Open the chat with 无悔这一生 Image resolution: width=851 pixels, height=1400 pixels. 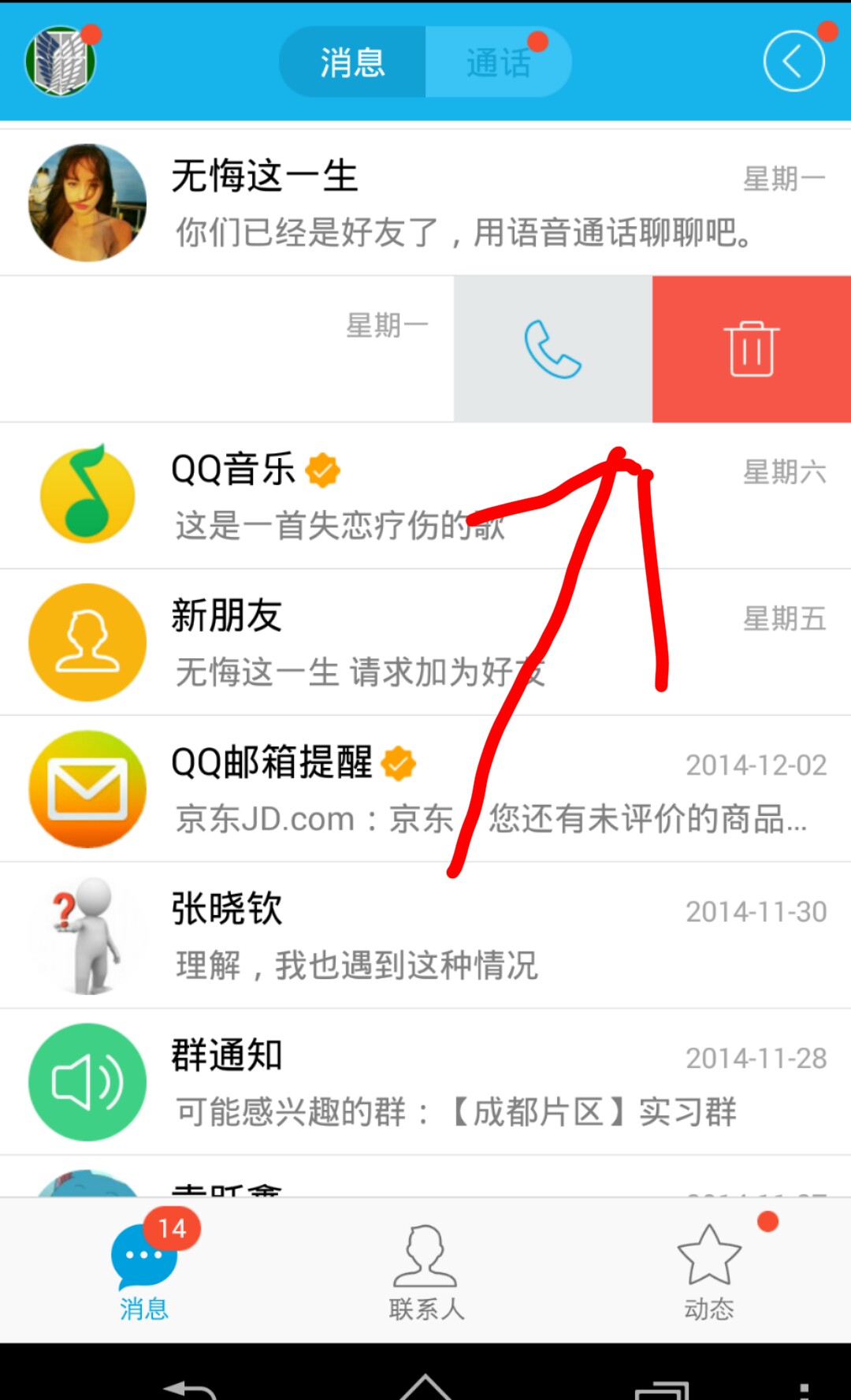(x=425, y=203)
